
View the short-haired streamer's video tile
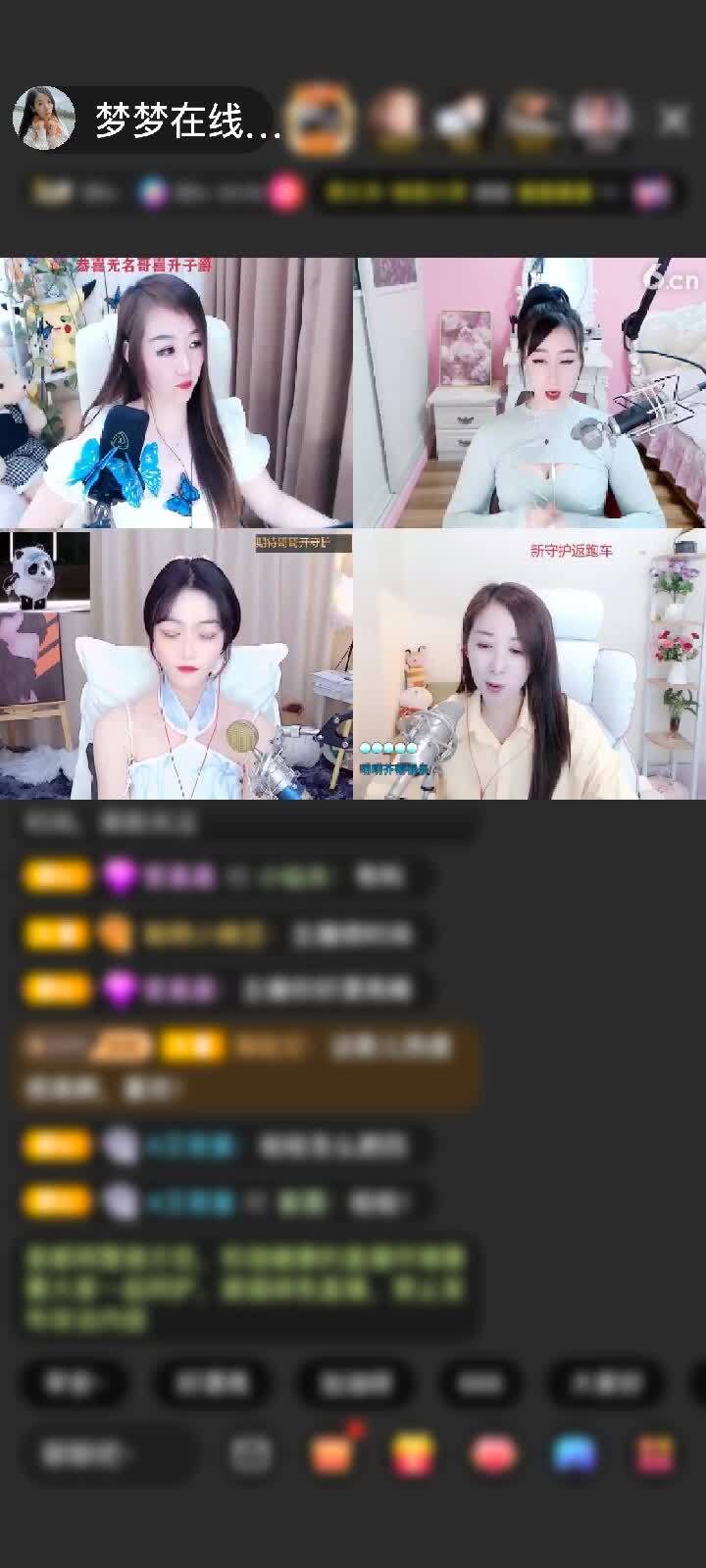[176, 665]
